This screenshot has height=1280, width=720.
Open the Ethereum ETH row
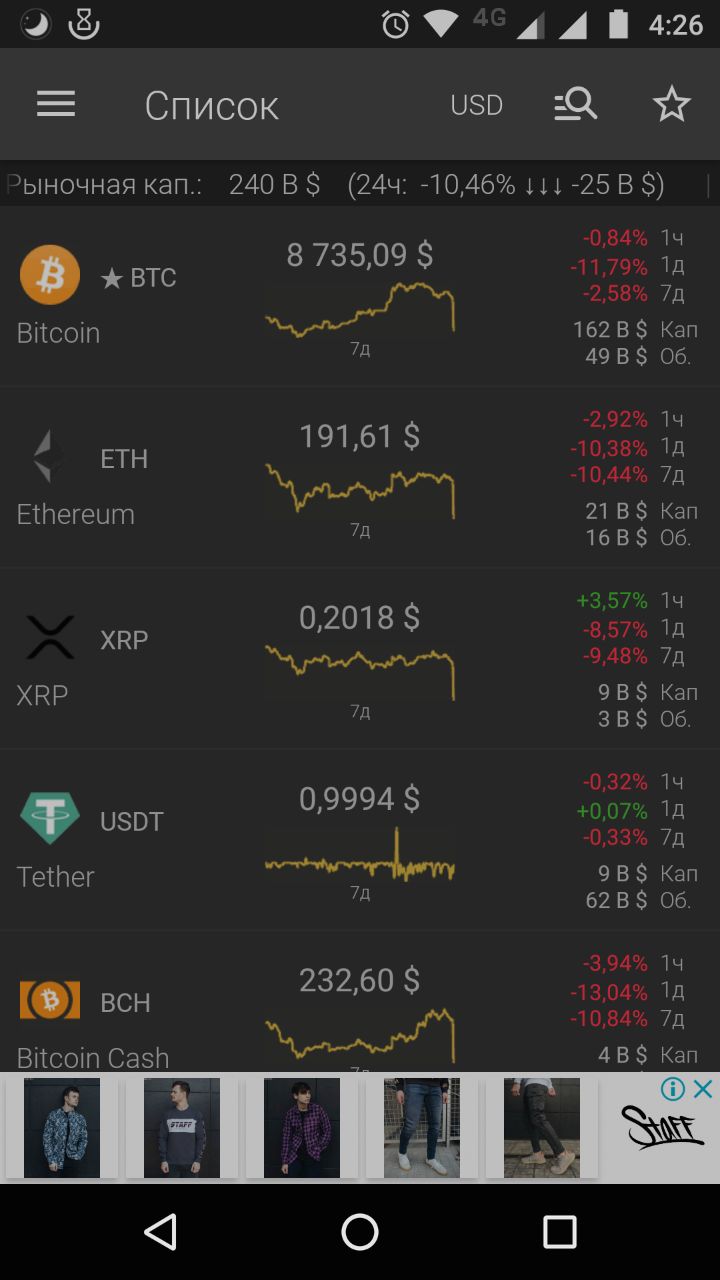click(x=360, y=478)
